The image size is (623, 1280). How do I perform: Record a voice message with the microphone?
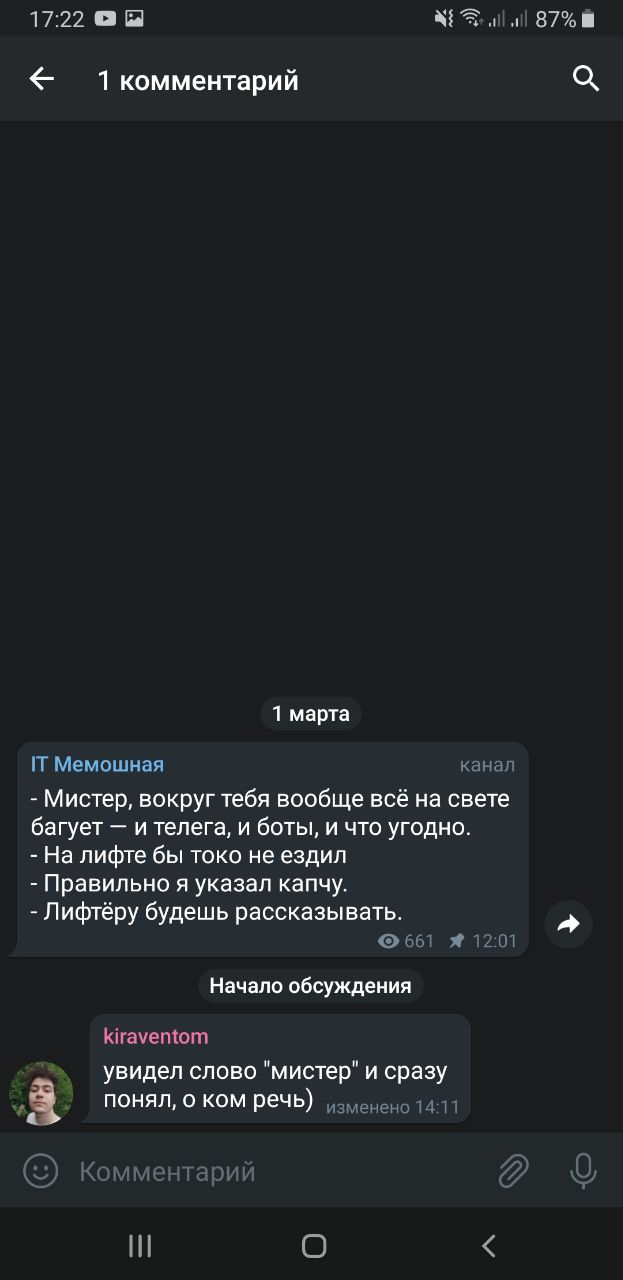[583, 1171]
